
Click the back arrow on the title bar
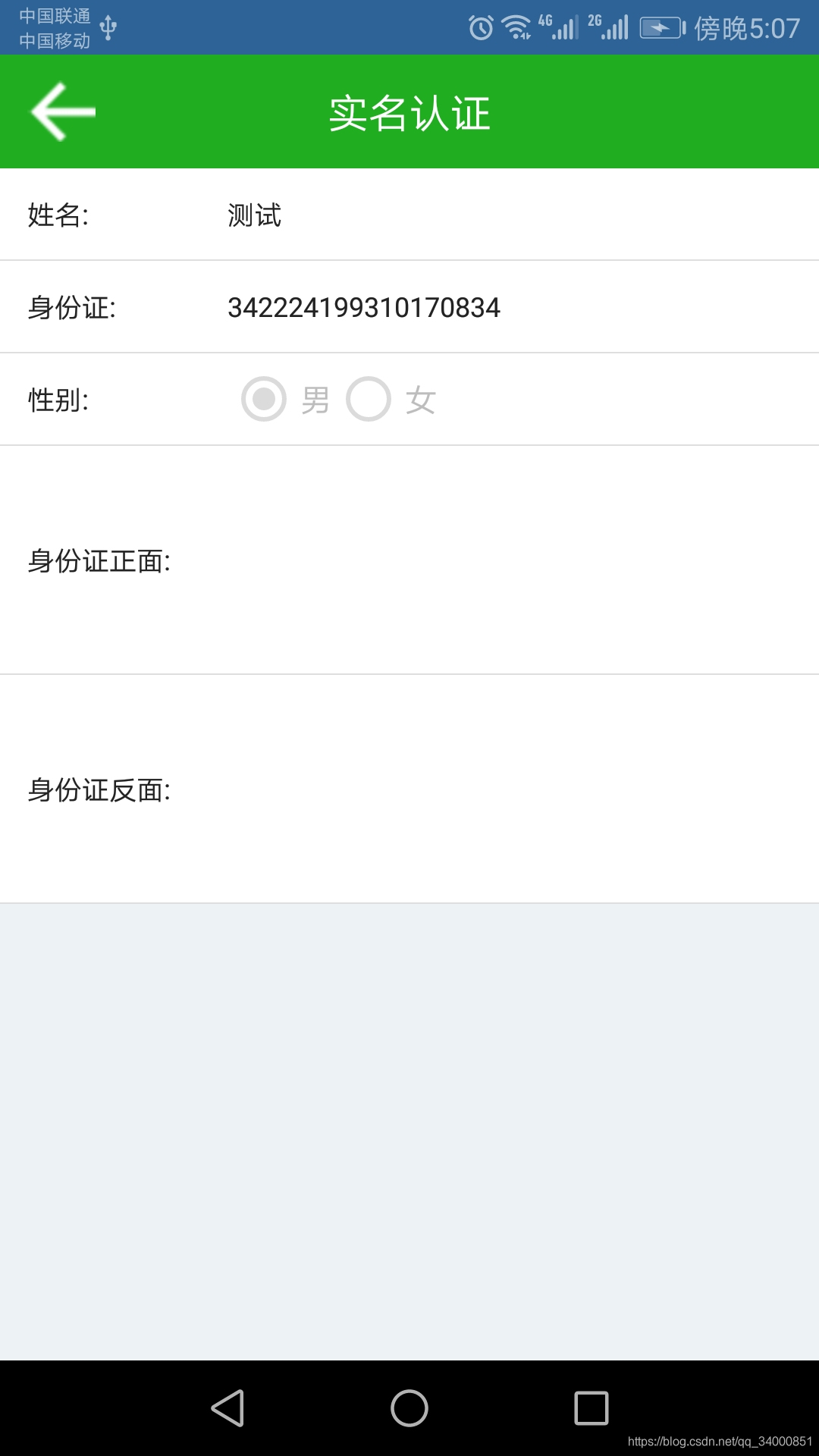tap(64, 111)
